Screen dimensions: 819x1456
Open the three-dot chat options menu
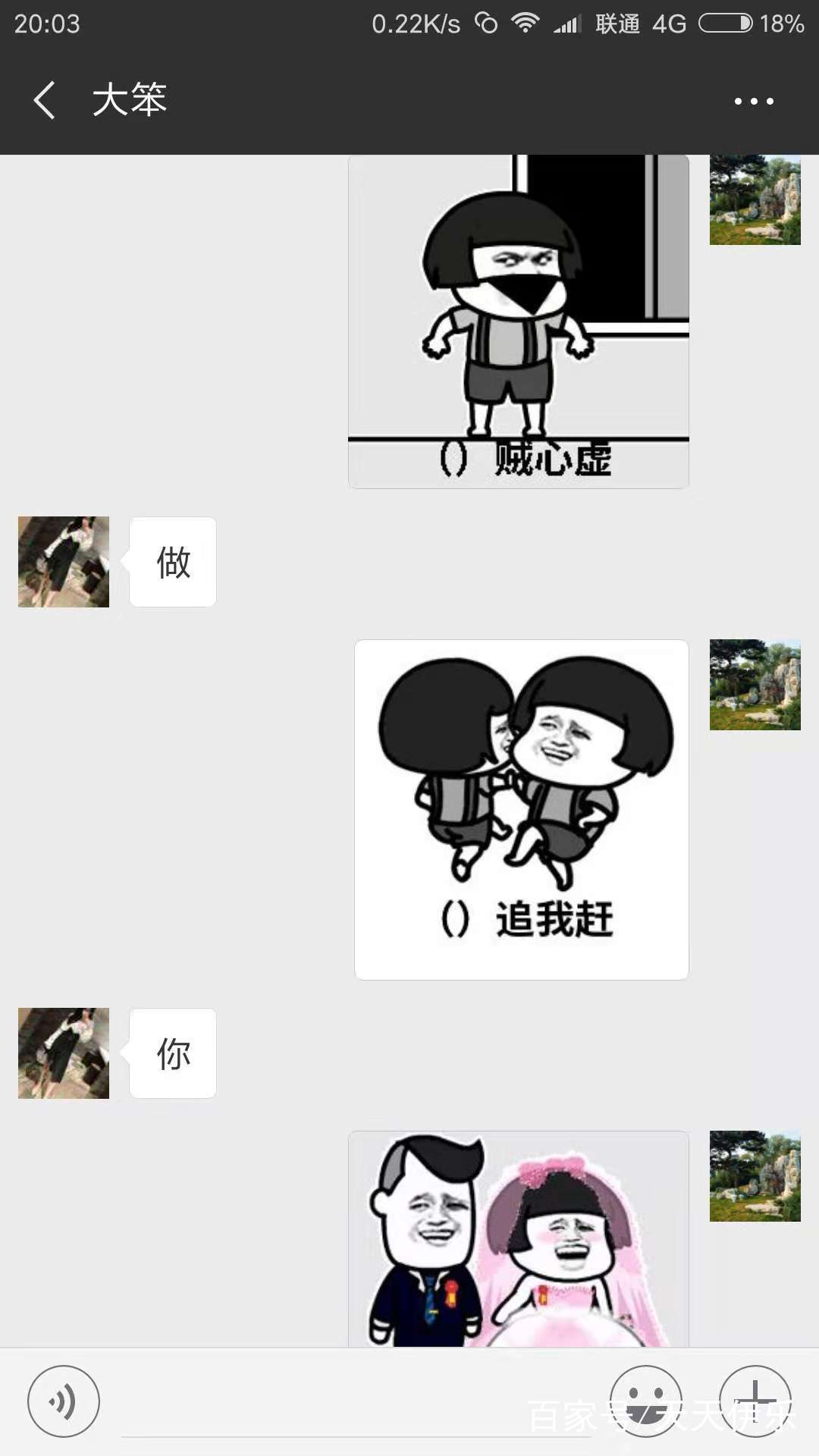pyautogui.click(x=754, y=101)
